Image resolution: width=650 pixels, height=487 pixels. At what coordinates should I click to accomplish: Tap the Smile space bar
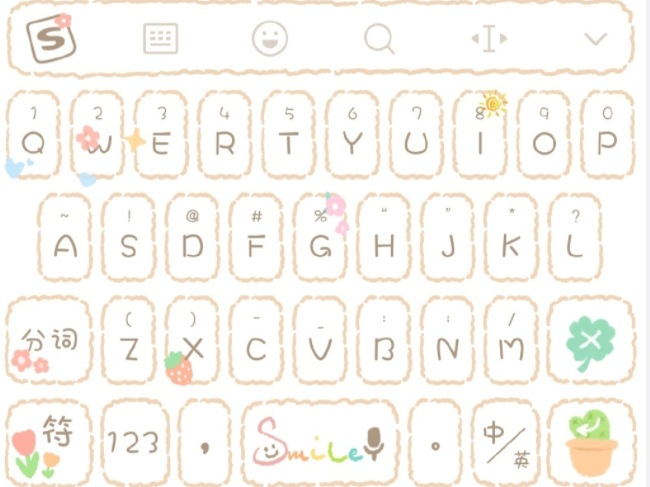pos(320,442)
